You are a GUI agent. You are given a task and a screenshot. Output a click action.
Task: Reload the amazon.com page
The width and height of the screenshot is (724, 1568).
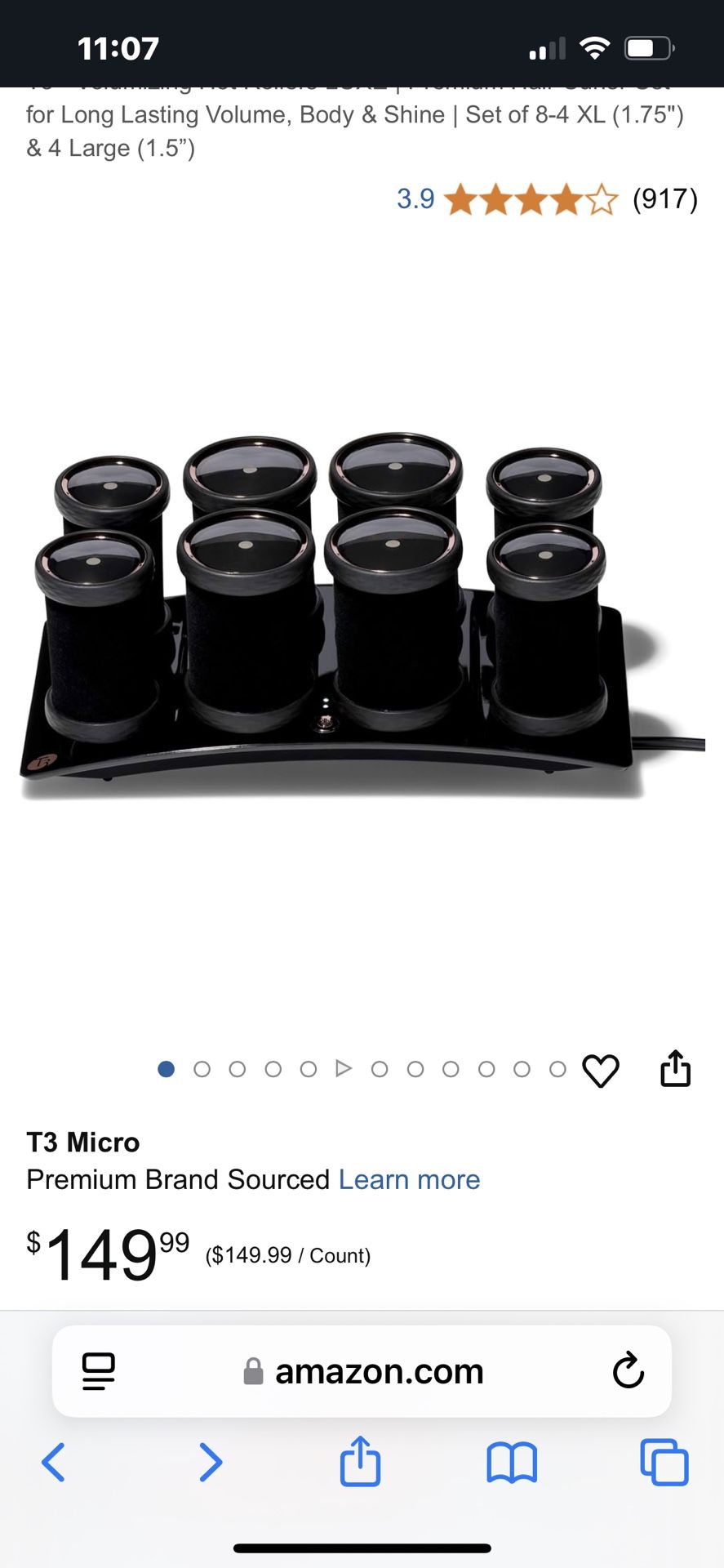pos(628,1371)
